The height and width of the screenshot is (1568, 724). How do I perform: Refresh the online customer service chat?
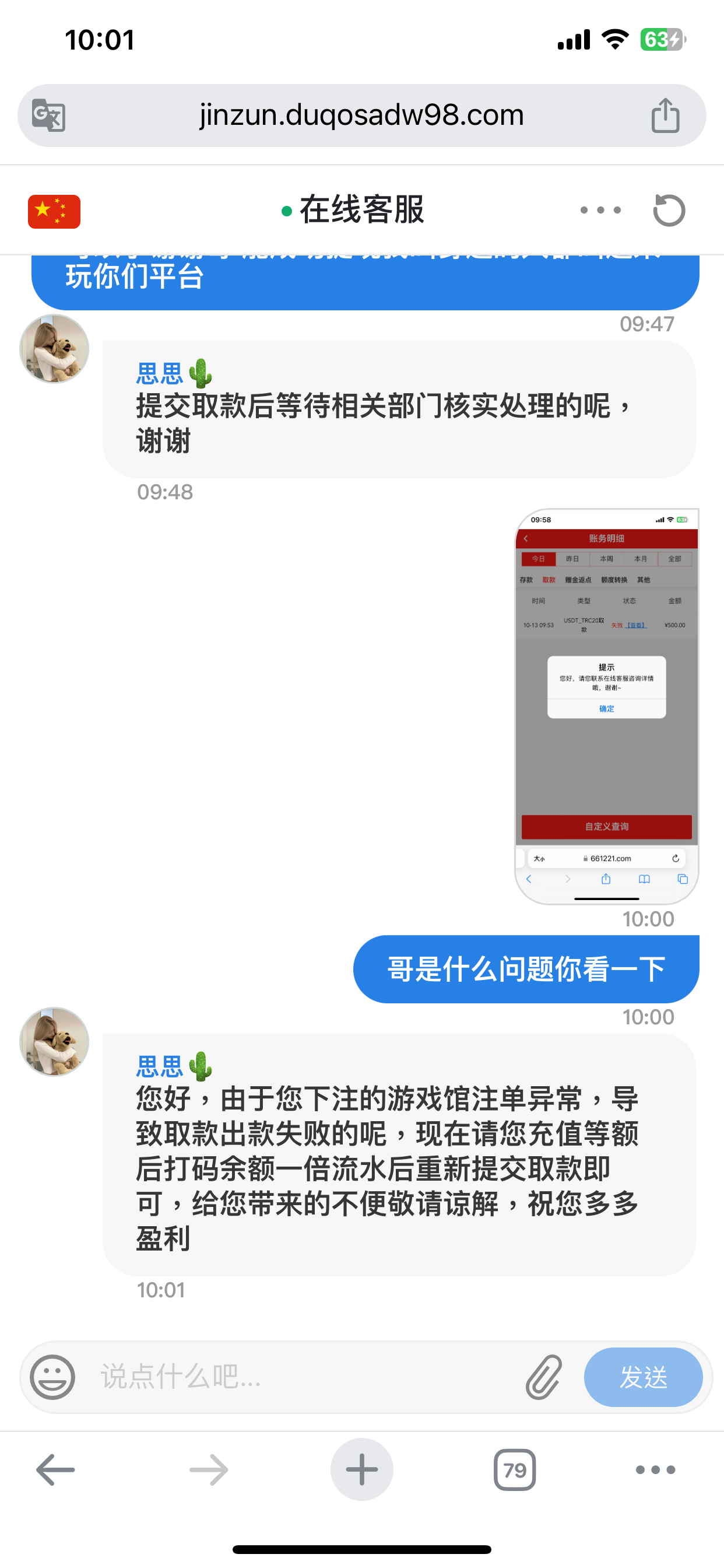pos(669,211)
